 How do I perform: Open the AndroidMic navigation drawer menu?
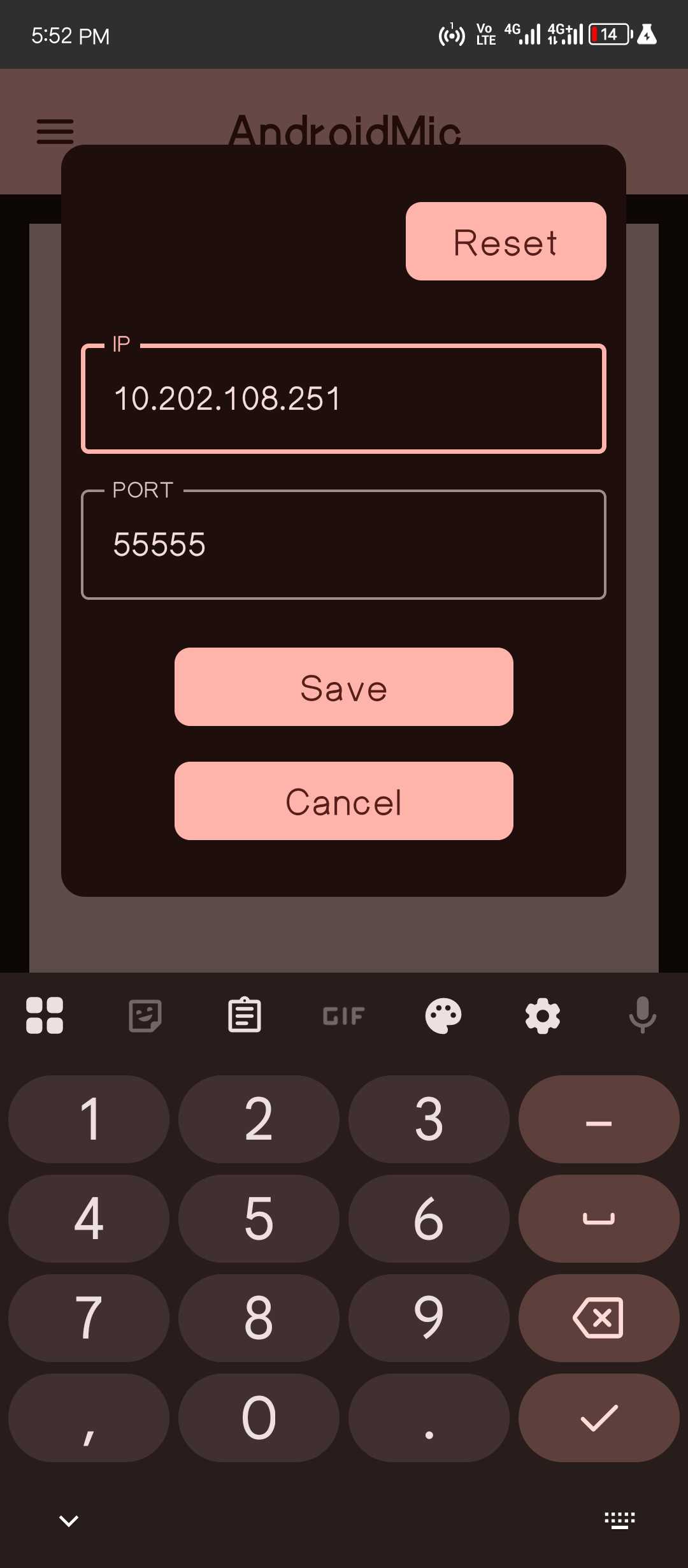coord(54,132)
